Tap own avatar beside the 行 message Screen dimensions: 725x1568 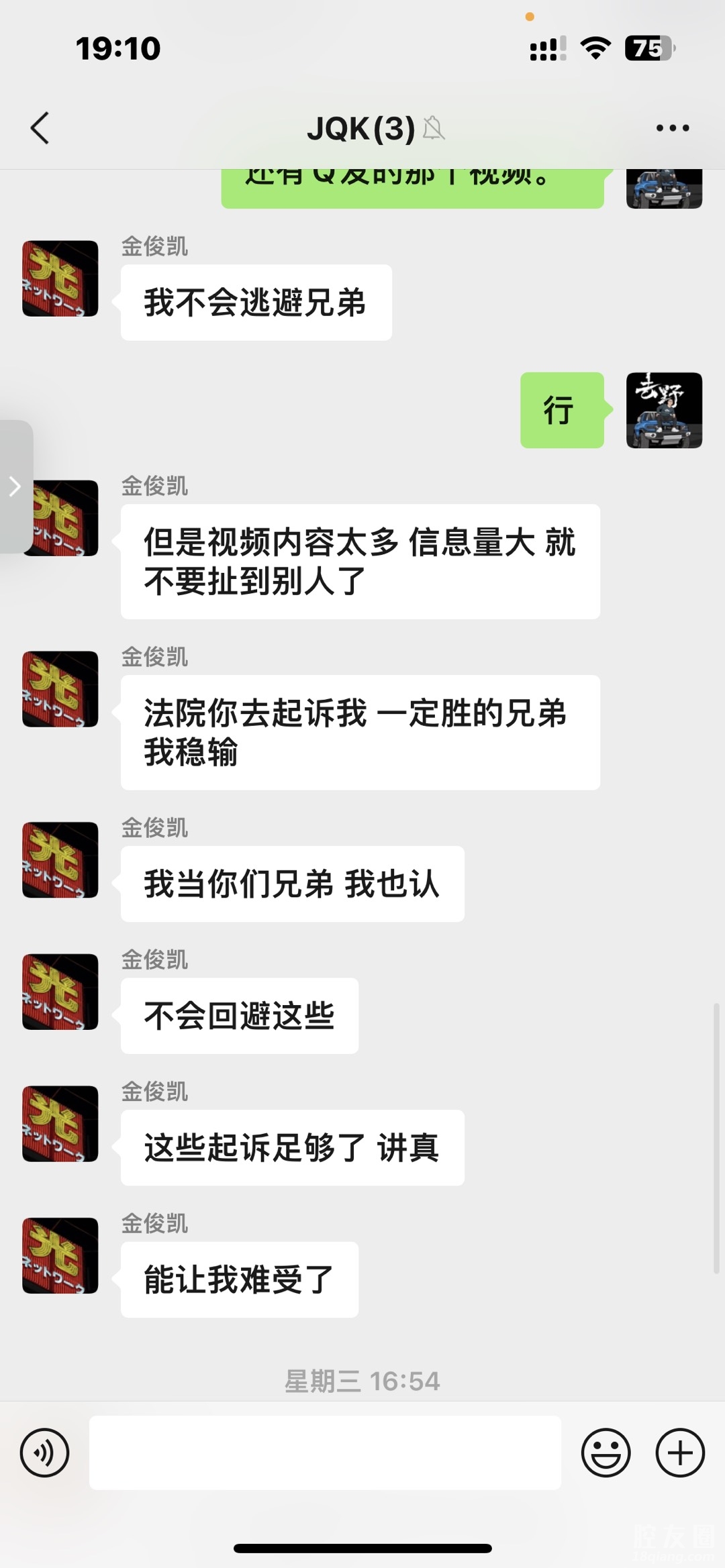(664, 410)
